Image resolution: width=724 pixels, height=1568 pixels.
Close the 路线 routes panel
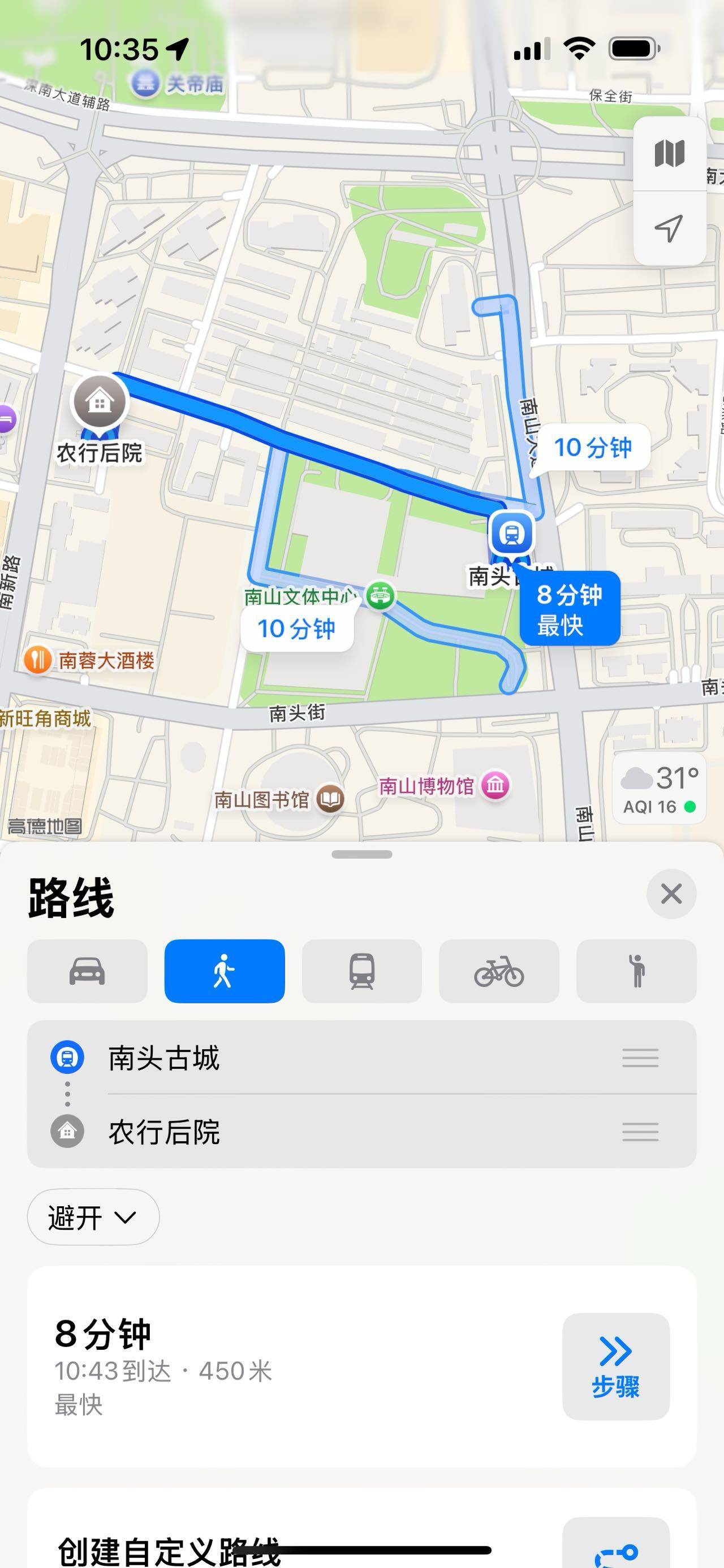pos(671,894)
